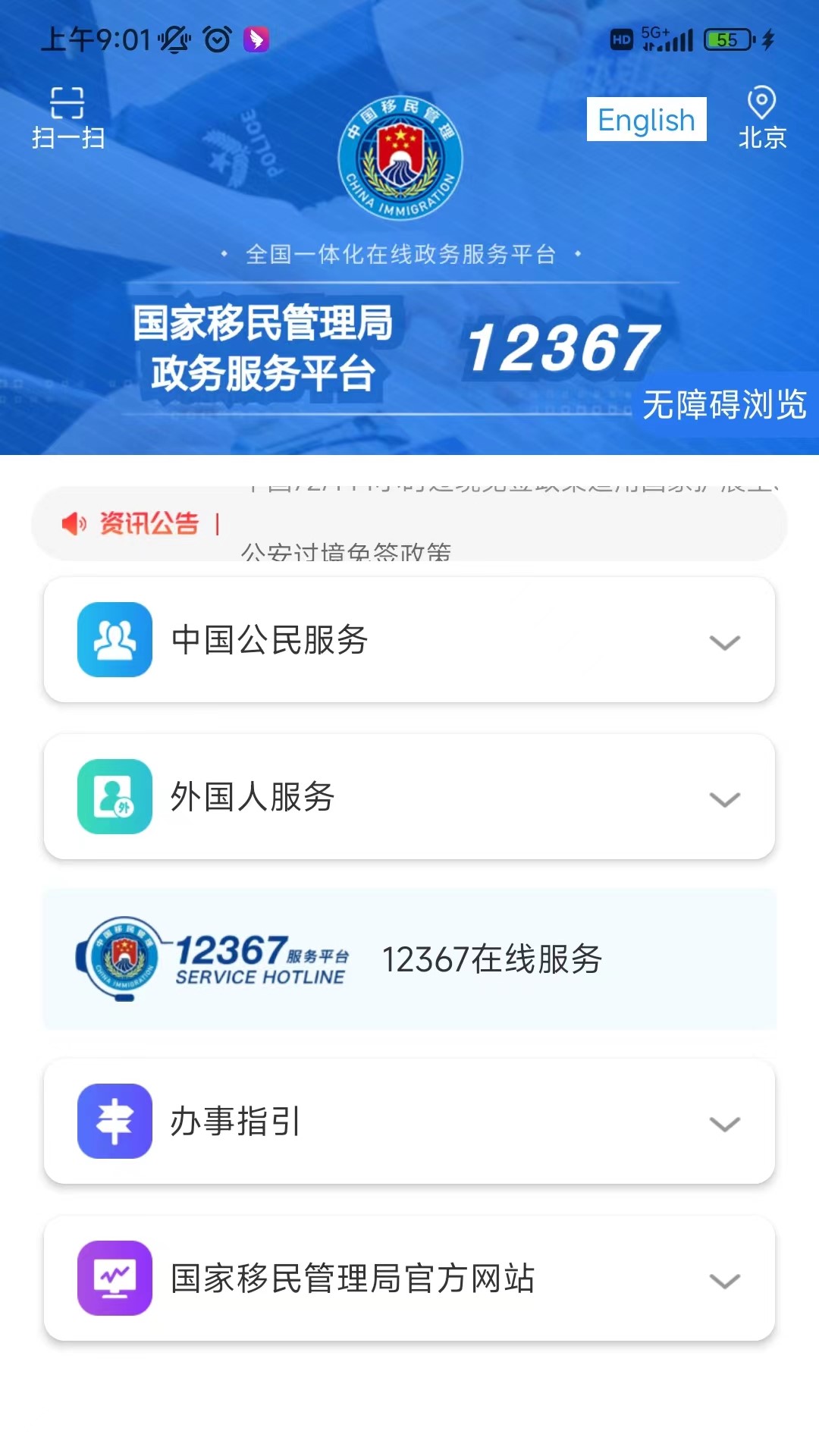Tap the 资讯公告 speaker icon
Image resolution: width=819 pixels, height=1456 pixels.
(x=72, y=522)
